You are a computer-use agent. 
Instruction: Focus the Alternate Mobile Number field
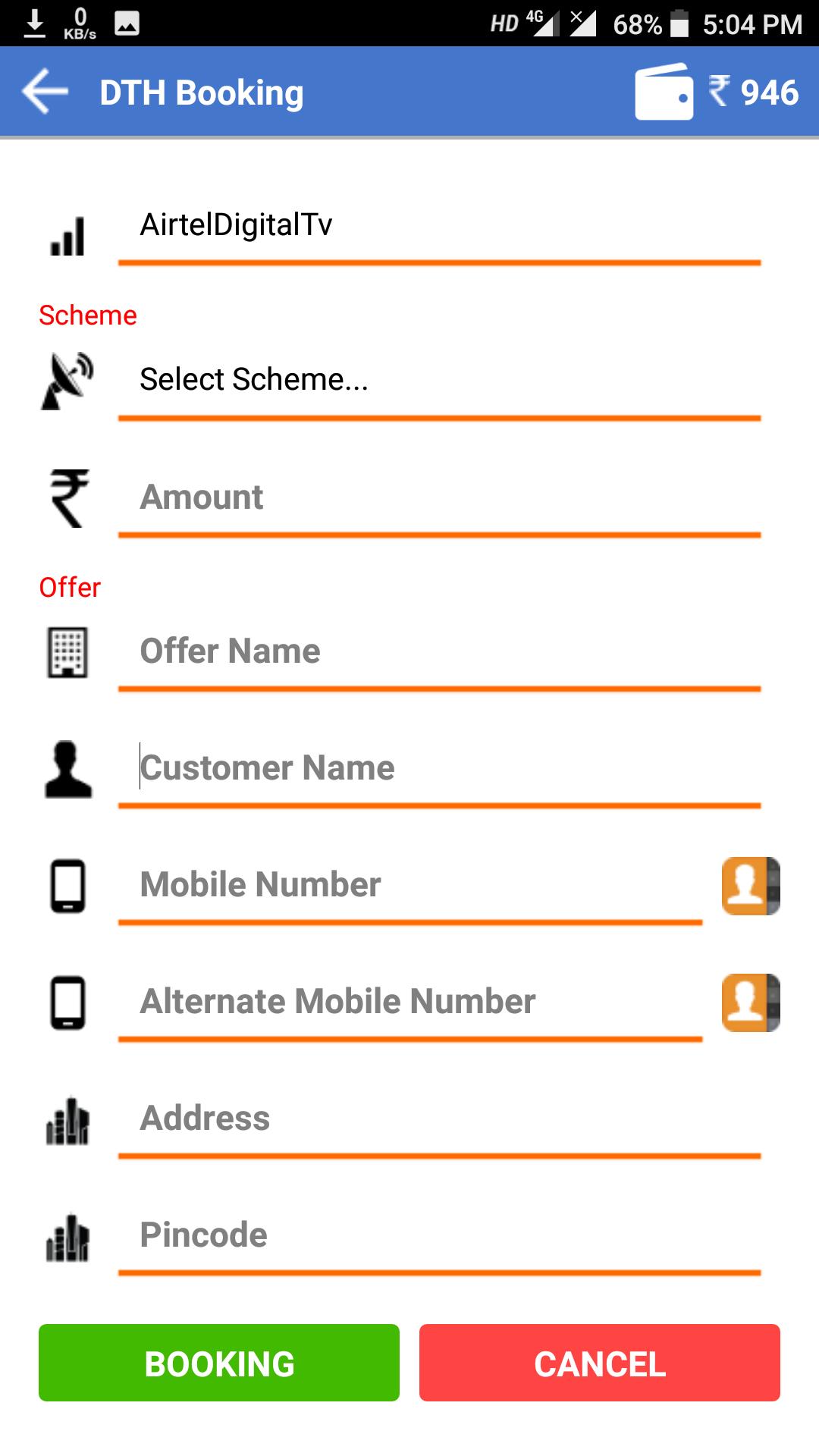coord(410,1005)
